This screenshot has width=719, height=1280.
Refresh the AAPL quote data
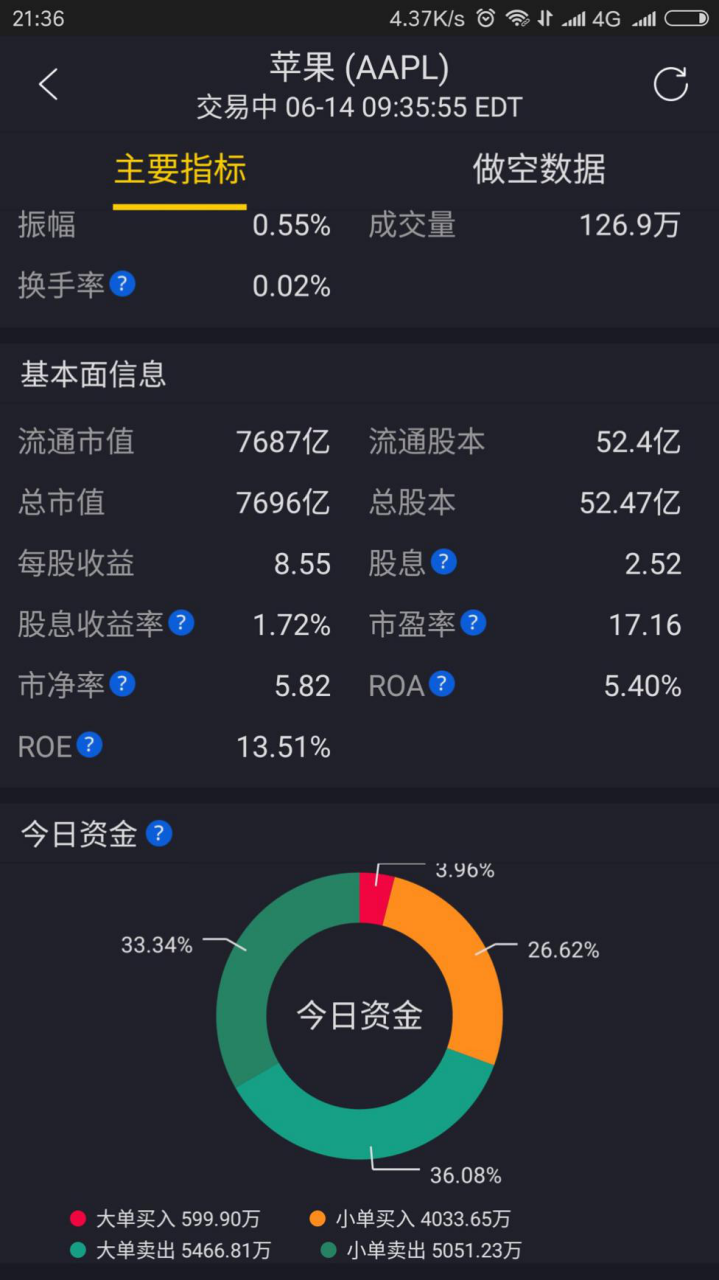[x=670, y=85]
